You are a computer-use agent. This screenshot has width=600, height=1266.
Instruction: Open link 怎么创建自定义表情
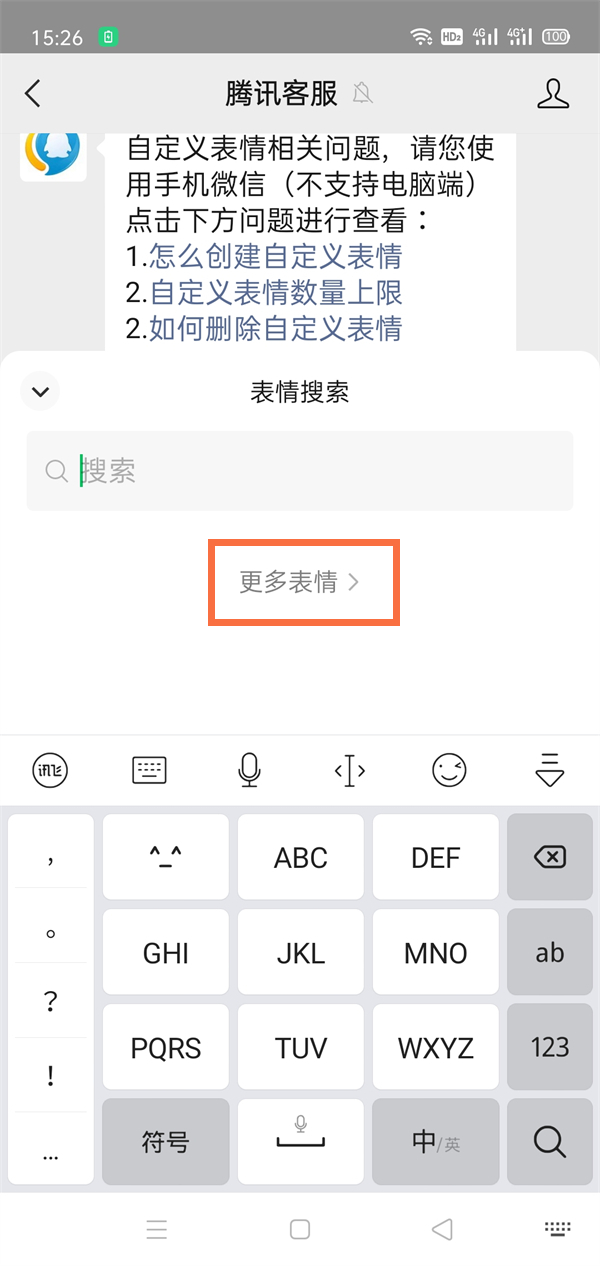click(275, 257)
